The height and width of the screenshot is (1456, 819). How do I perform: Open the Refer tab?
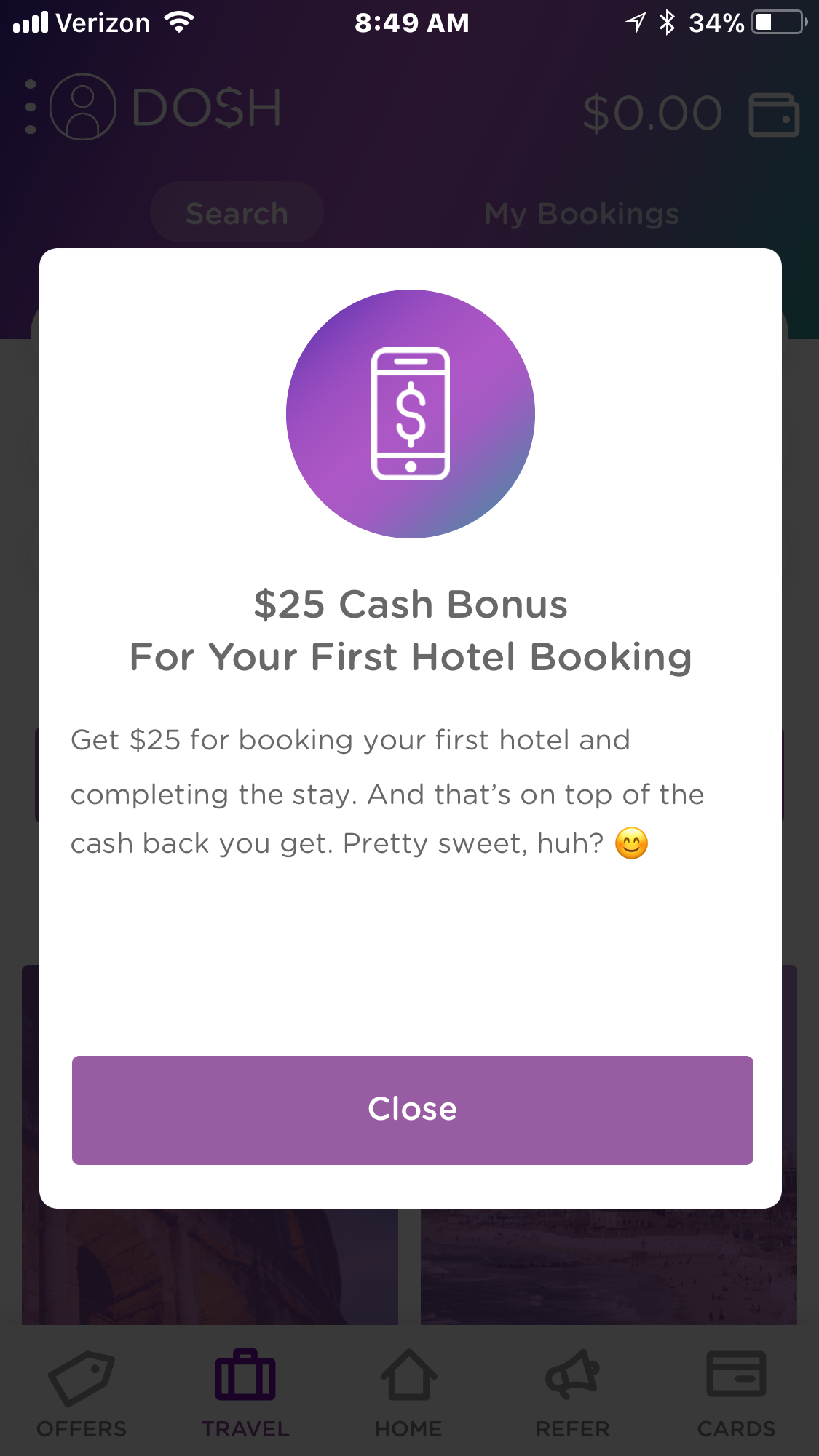pos(572,1395)
